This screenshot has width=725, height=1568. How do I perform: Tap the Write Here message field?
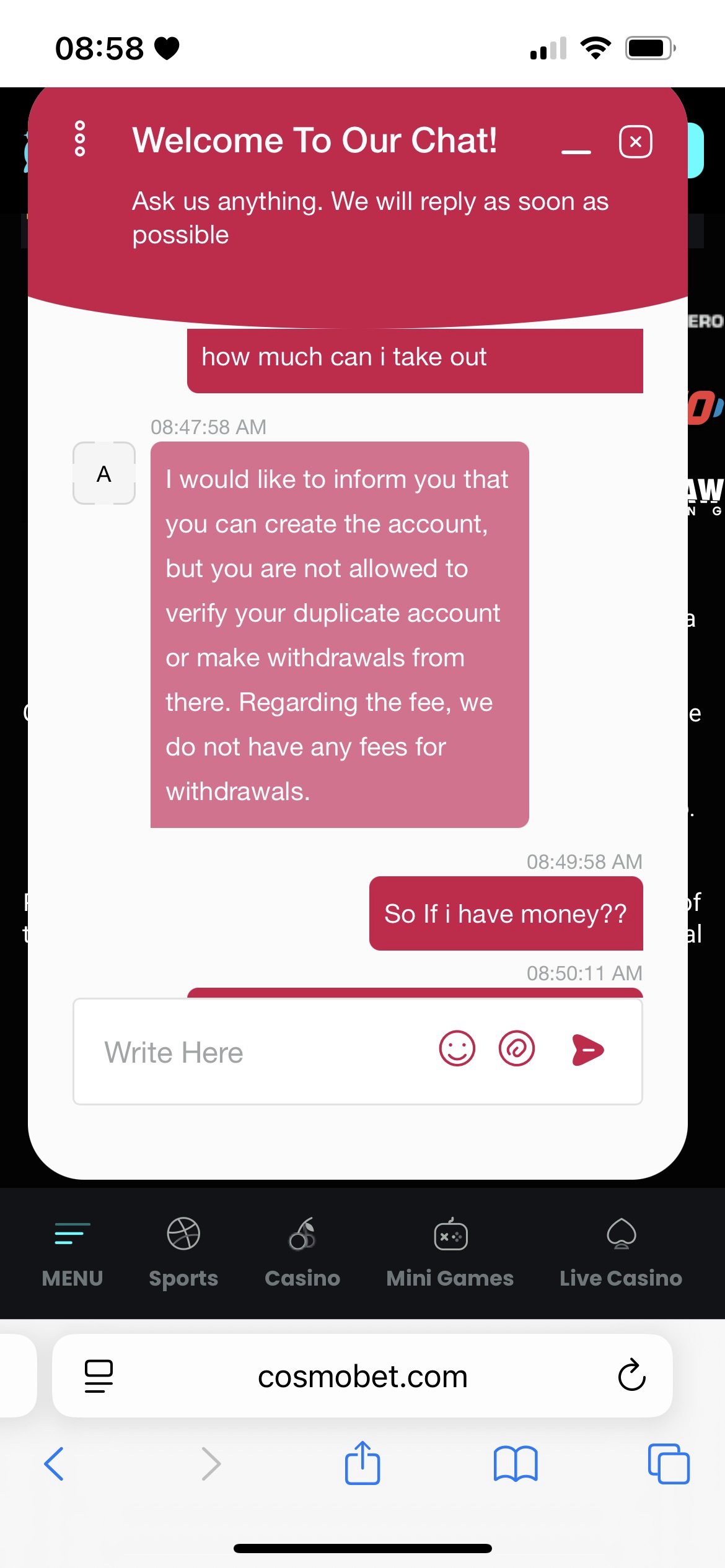tap(260, 1052)
